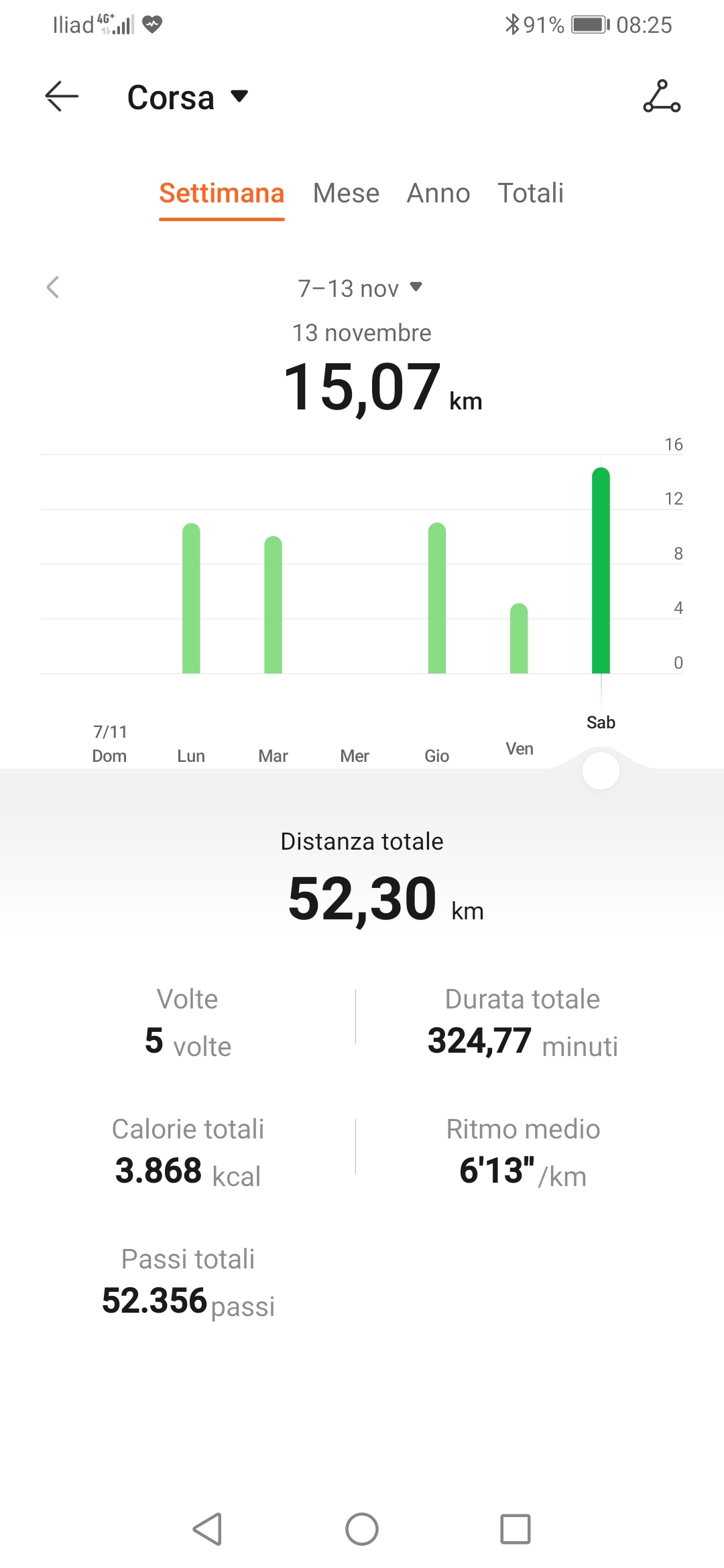Switch to the Totali tab
The image size is (724, 1568).
[x=530, y=194]
